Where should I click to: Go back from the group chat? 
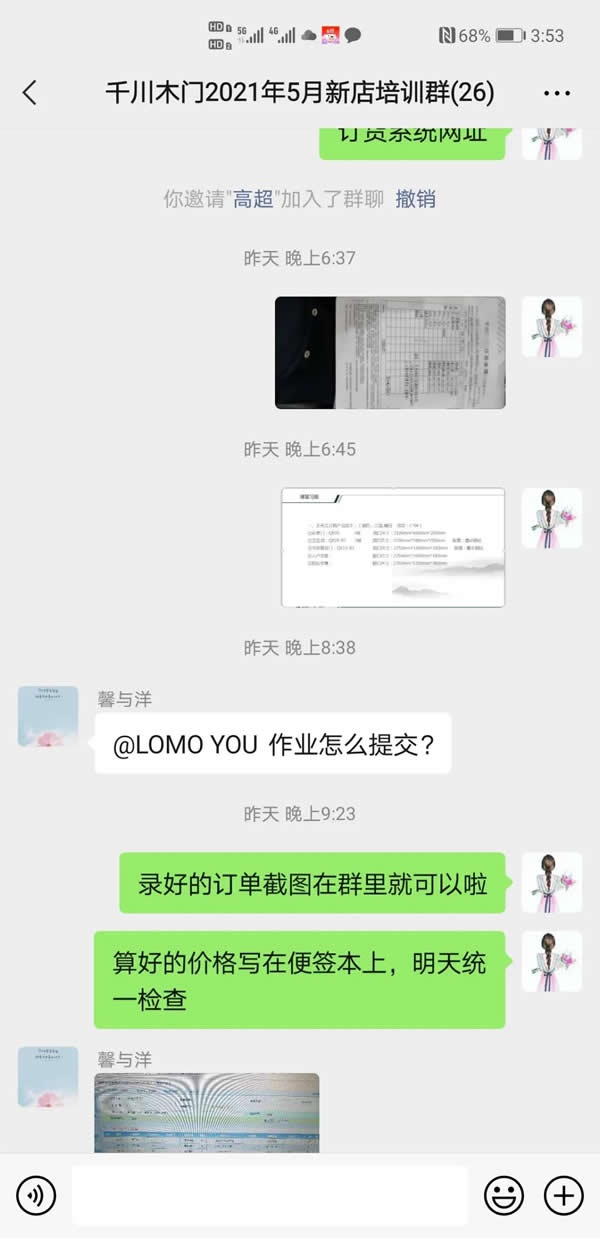[x=29, y=93]
